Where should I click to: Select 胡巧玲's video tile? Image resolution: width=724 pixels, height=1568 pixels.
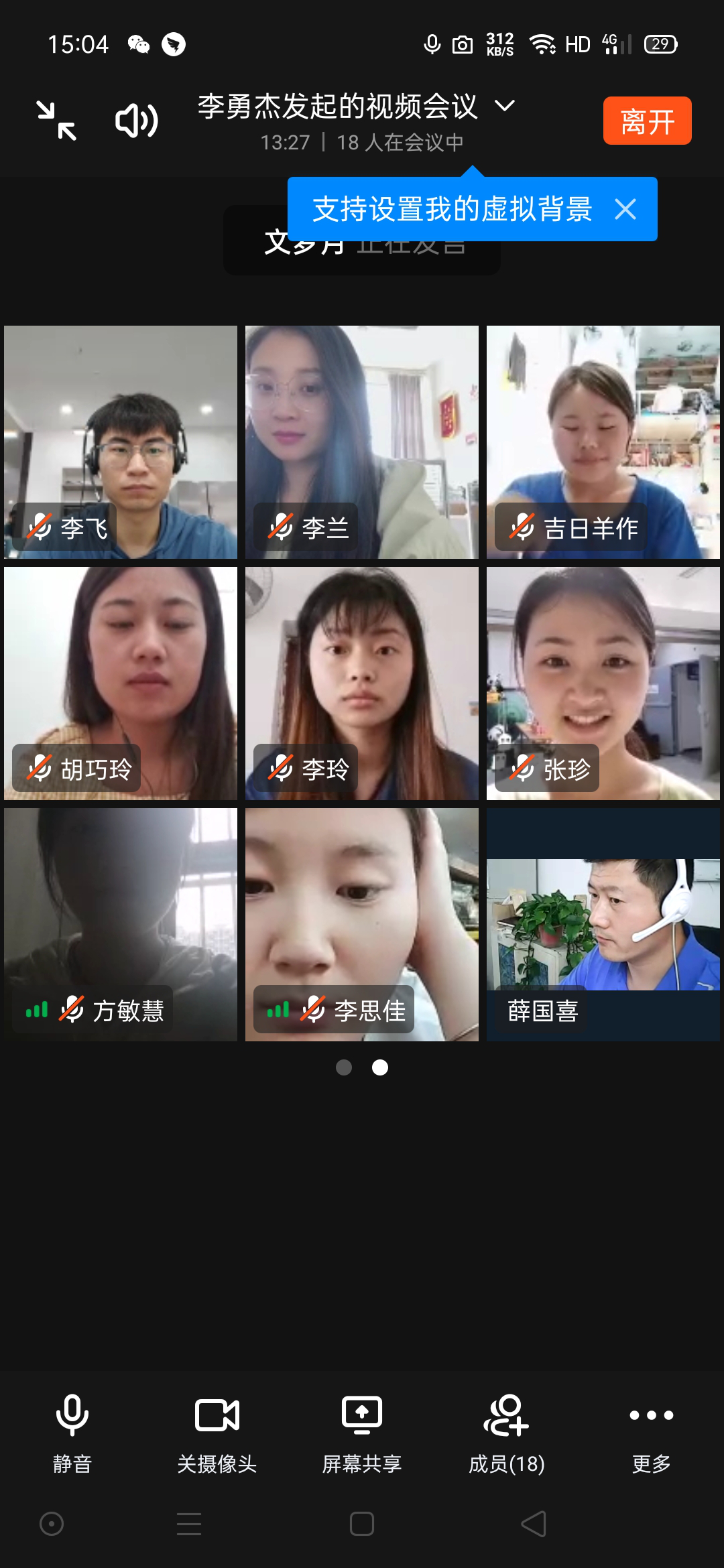[121, 683]
